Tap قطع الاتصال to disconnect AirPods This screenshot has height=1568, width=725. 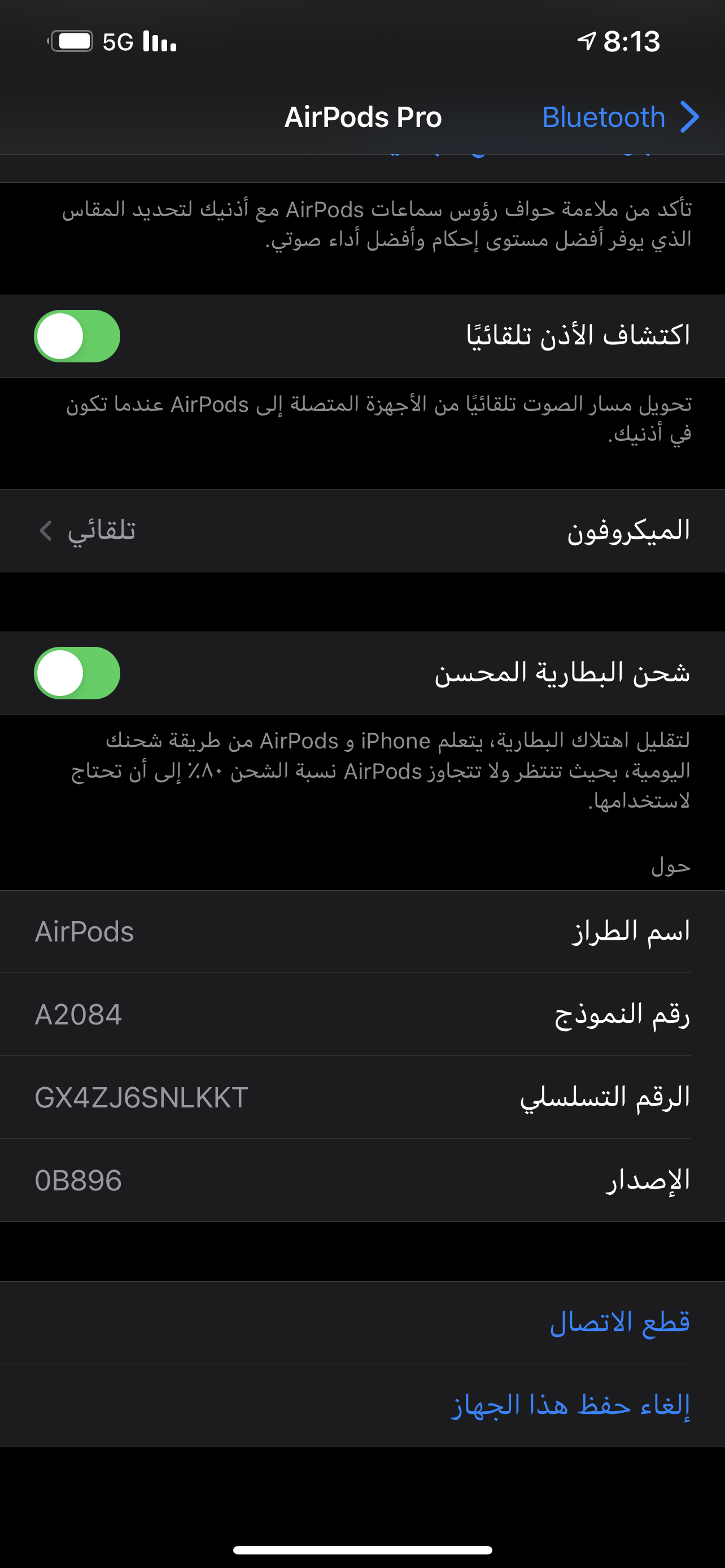click(619, 1322)
